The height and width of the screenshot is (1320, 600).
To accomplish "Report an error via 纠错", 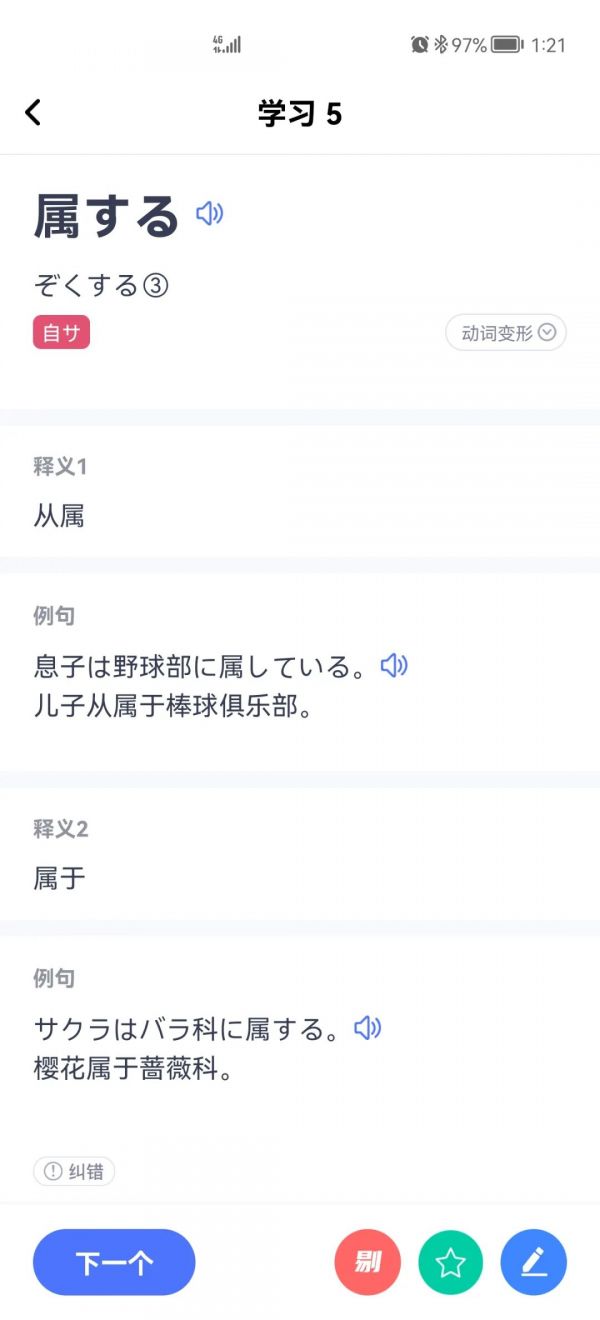I will pos(74,1171).
